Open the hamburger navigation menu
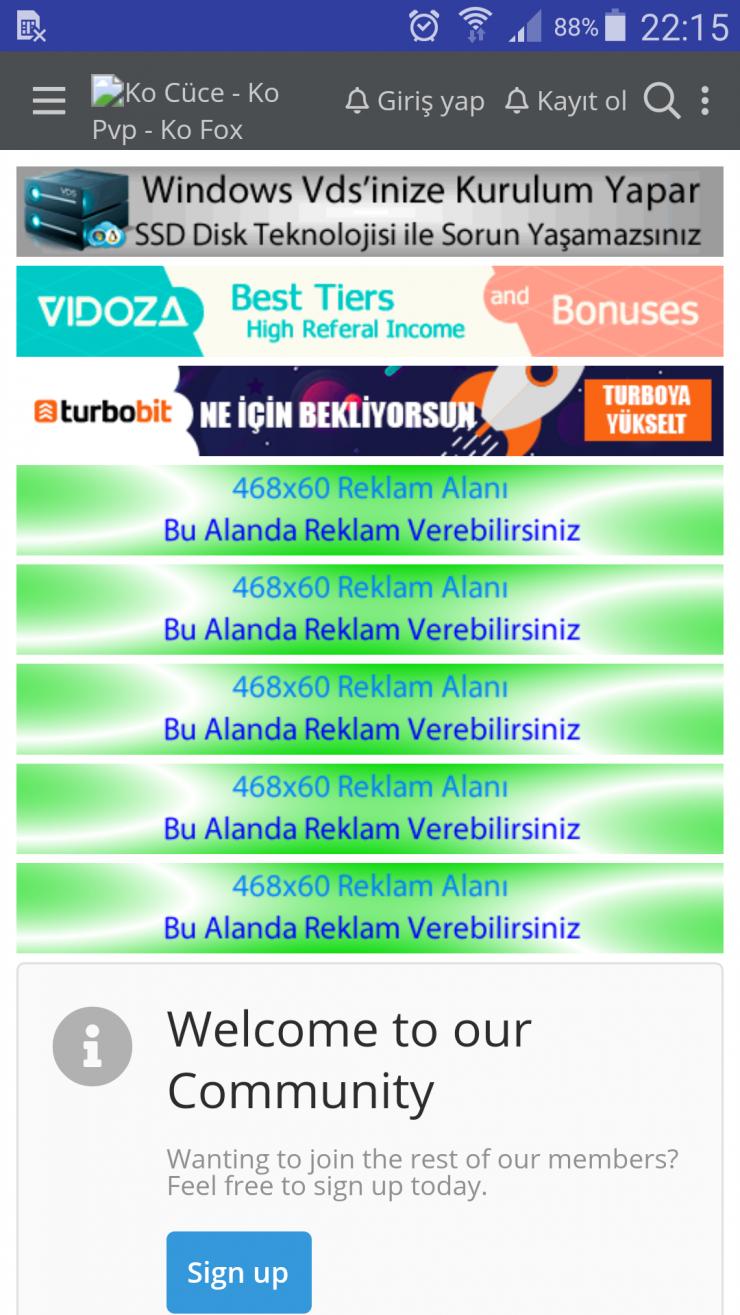Screen dimensions: 740x1315 [48, 101]
